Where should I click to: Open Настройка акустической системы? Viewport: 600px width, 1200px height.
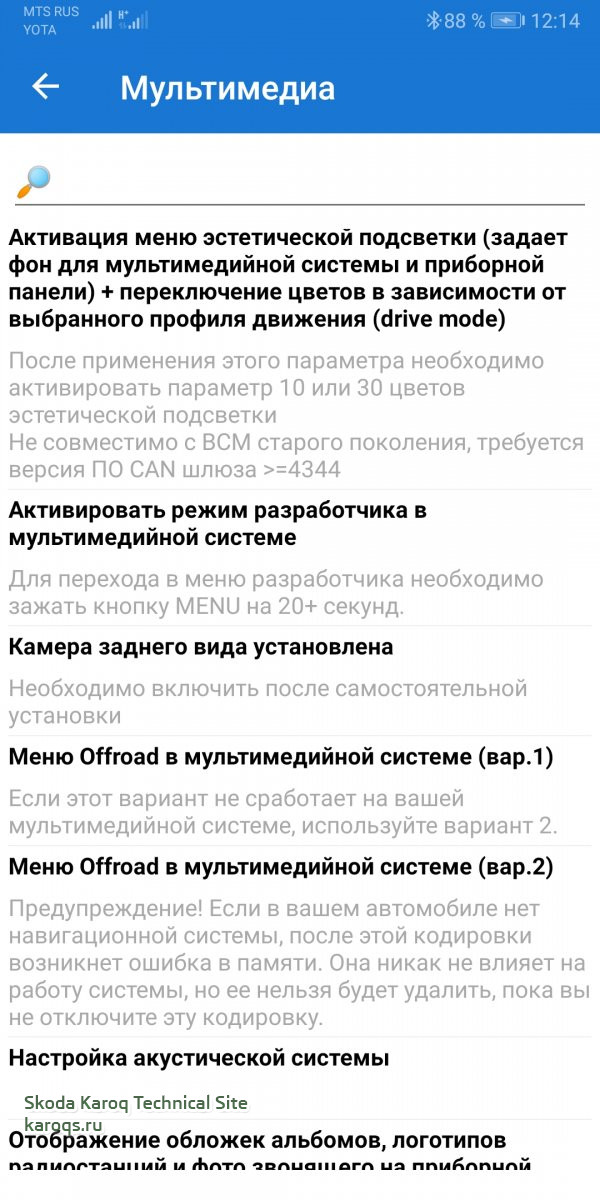(199, 1057)
